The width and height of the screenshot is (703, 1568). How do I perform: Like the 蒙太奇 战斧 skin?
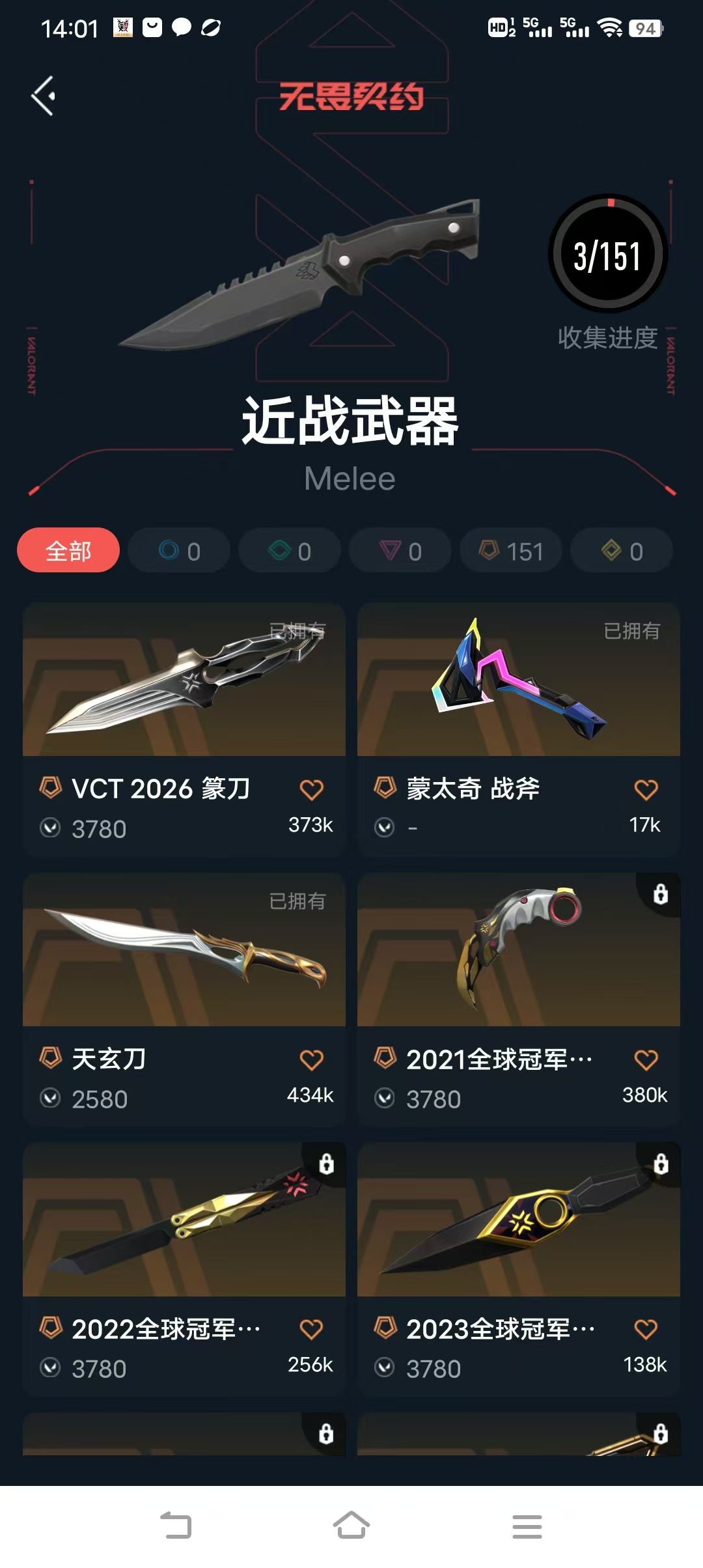pos(646,790)
